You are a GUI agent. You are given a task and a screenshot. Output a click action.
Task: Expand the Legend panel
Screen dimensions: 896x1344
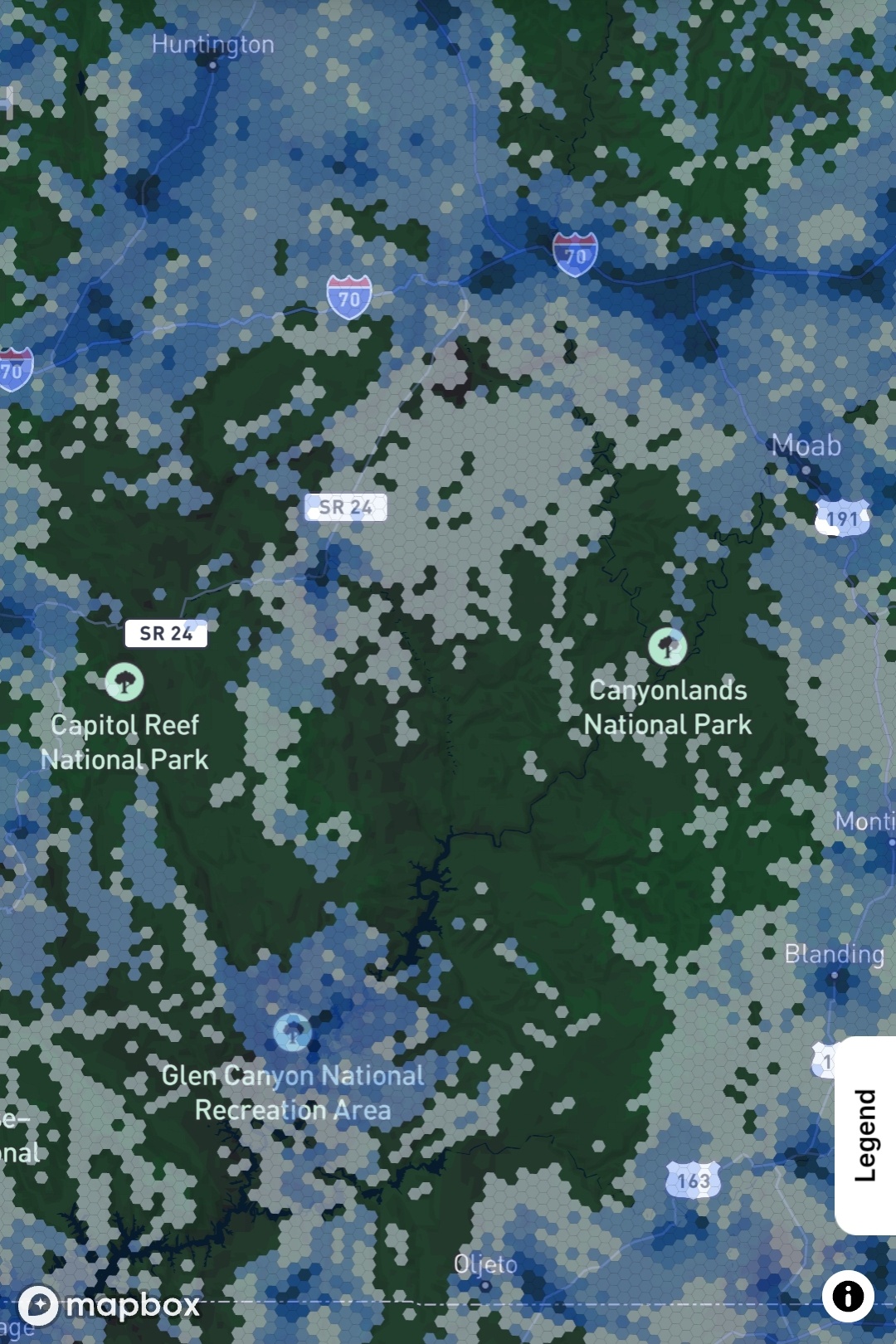[x=865, y=1135]
